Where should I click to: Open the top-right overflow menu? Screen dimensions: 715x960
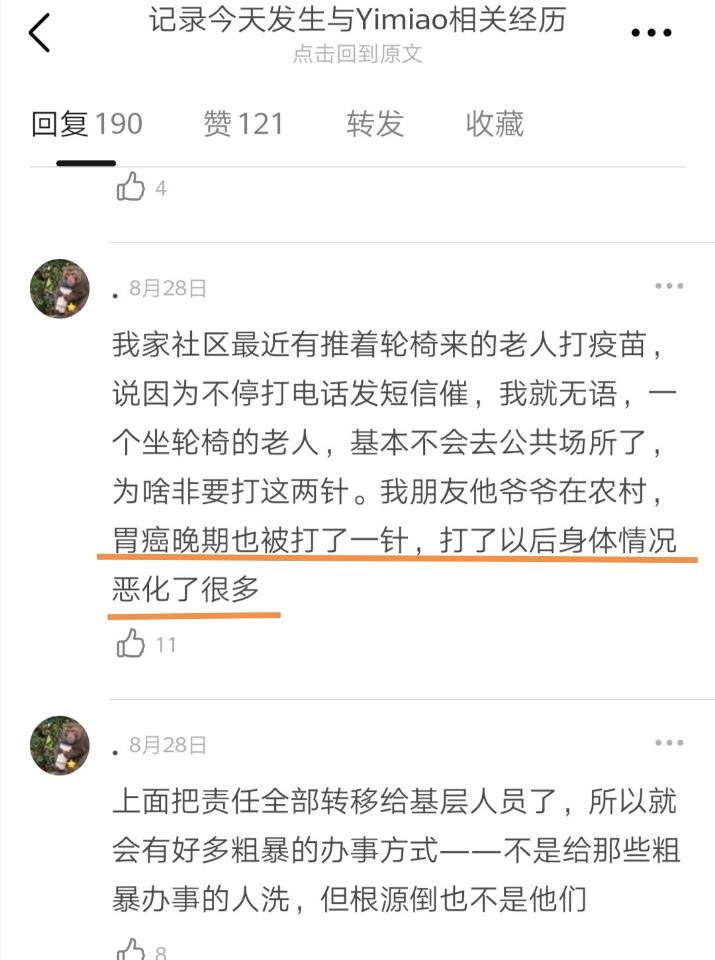click(x=651, y=33)
